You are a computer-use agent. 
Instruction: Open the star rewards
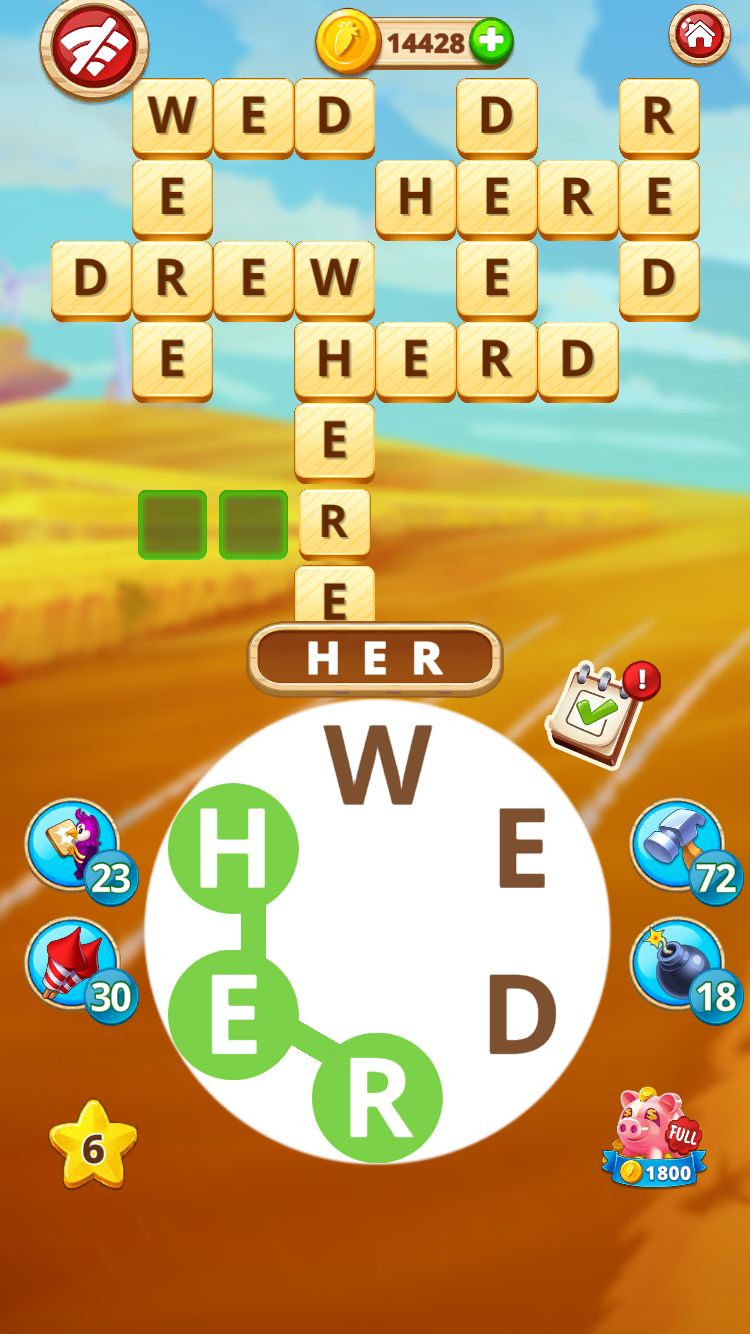(x=92, y=1146)
